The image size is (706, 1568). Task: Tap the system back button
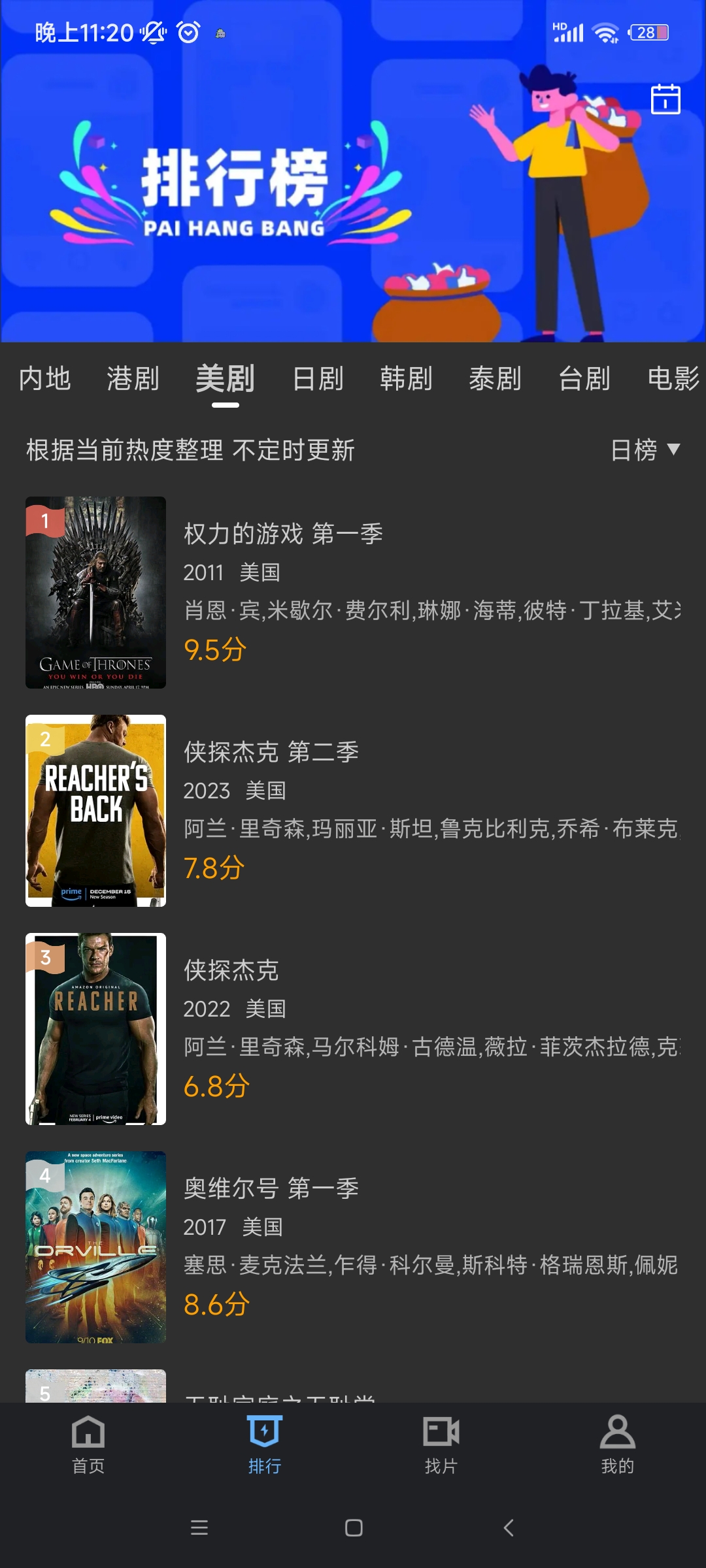509,1527
